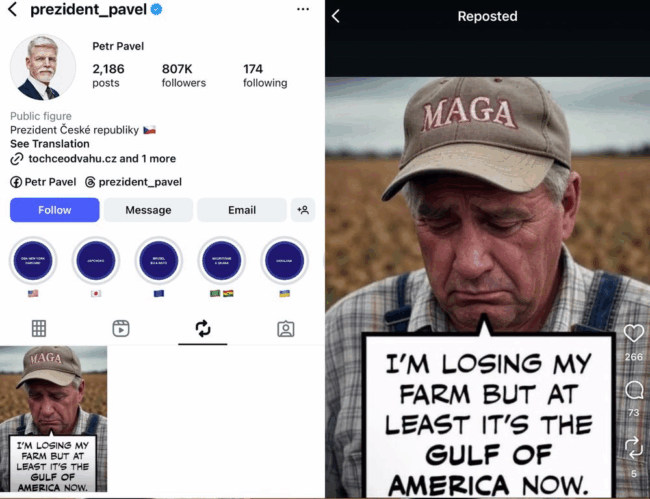Switch to the tagged photos tab
The width and height of the screenshot is (650, 499).
[285, 328]
